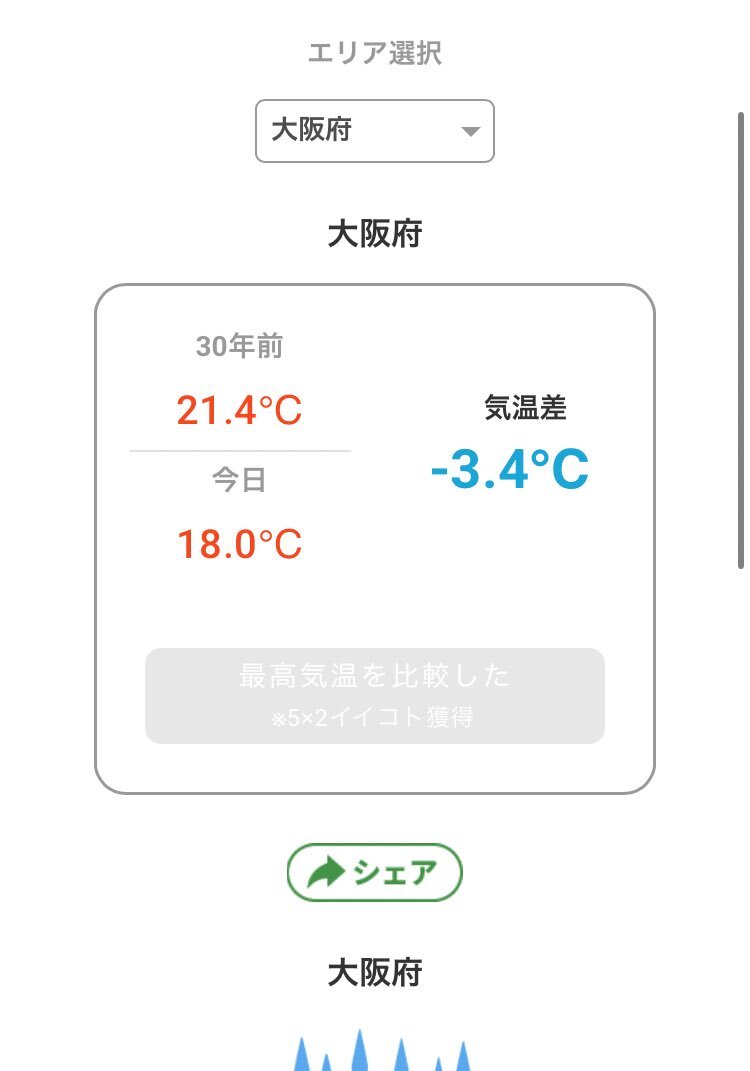Open the 大阪府 area selection dropdown

(x=375, y=131)
